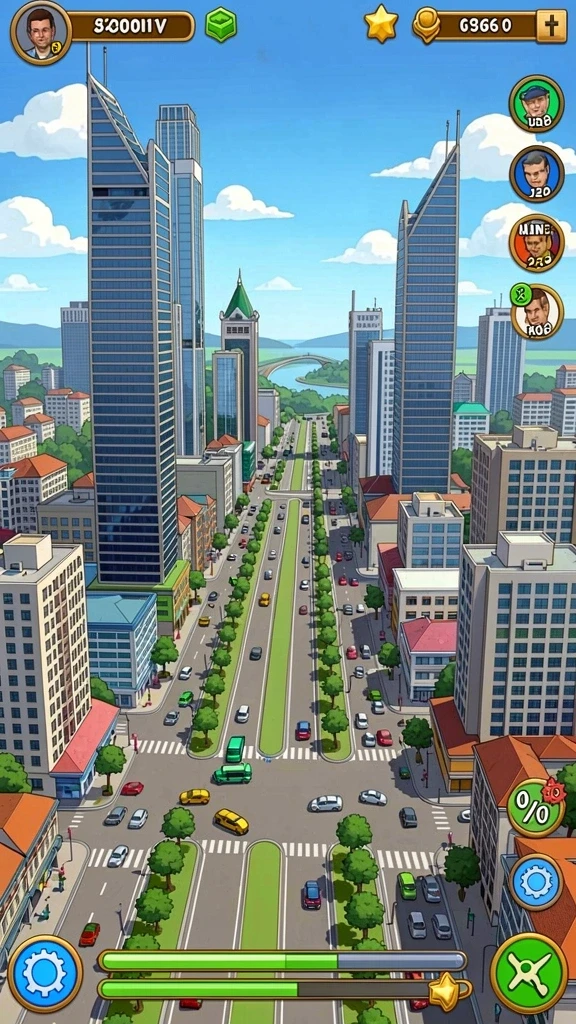
Task: Select the advisor with the blue background
Action: (536, 174)
